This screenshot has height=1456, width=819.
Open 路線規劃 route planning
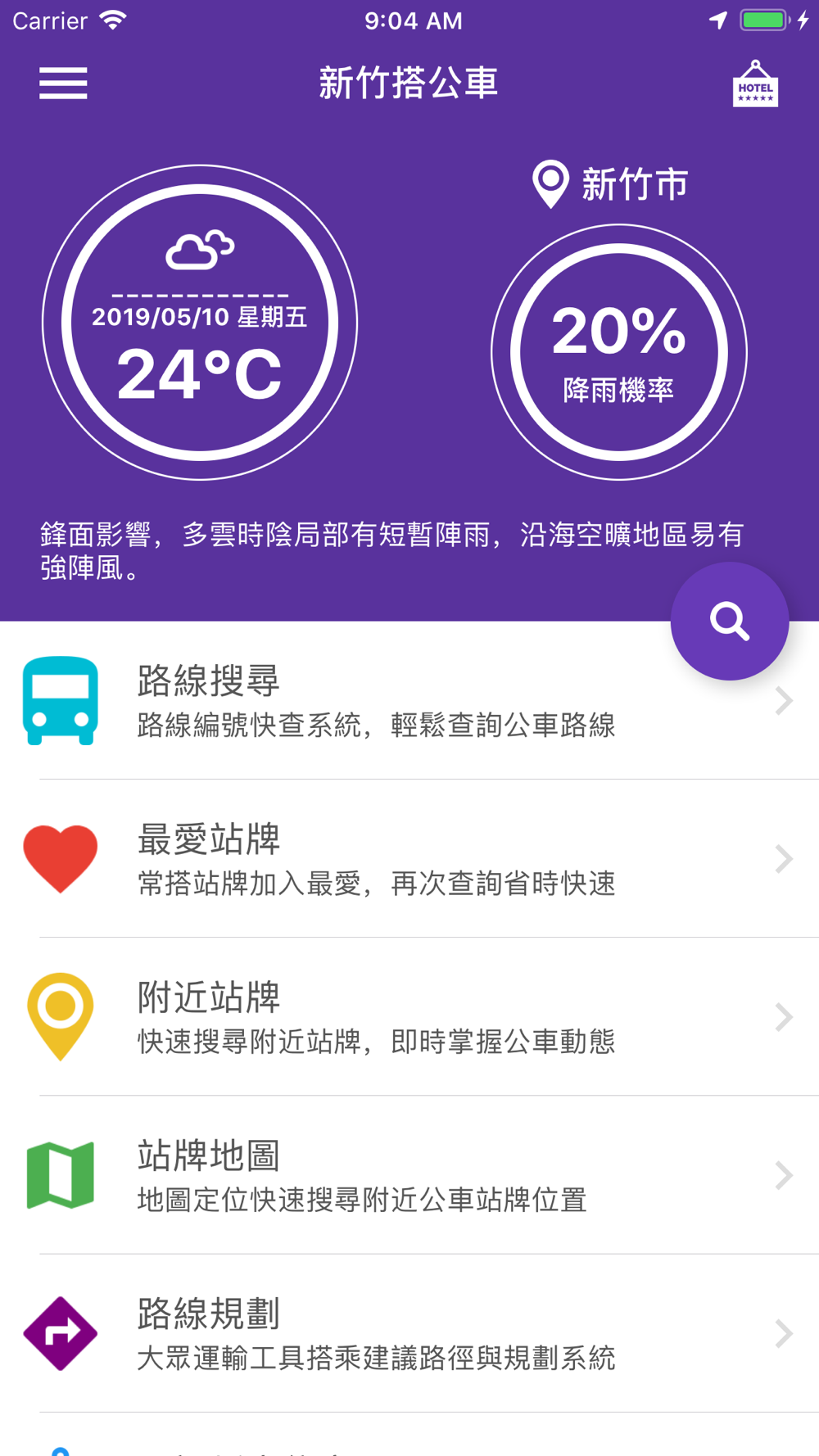(409, 1333)
